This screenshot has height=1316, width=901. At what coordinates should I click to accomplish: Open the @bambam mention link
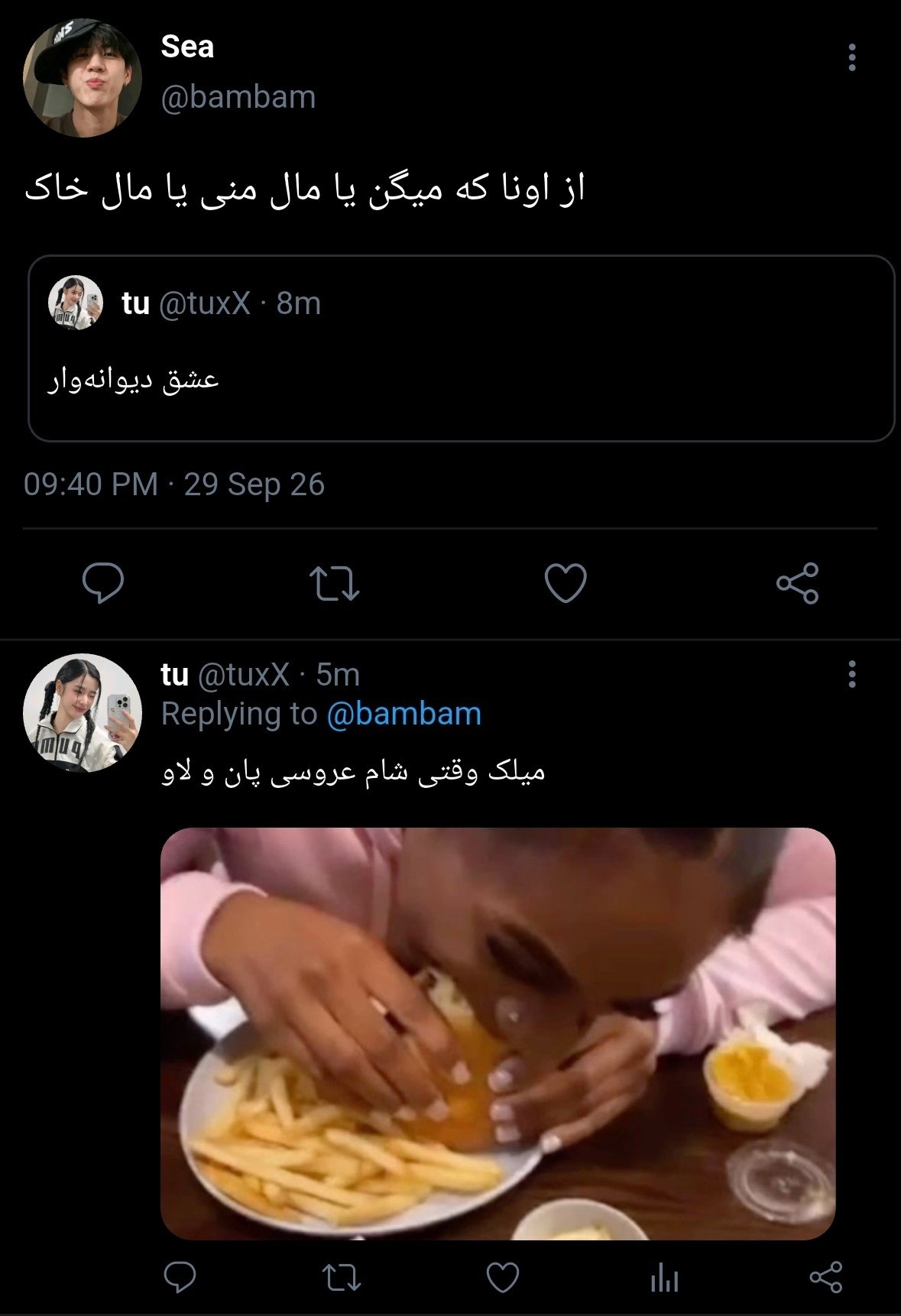pyautogui.click(x=404, y=714)
